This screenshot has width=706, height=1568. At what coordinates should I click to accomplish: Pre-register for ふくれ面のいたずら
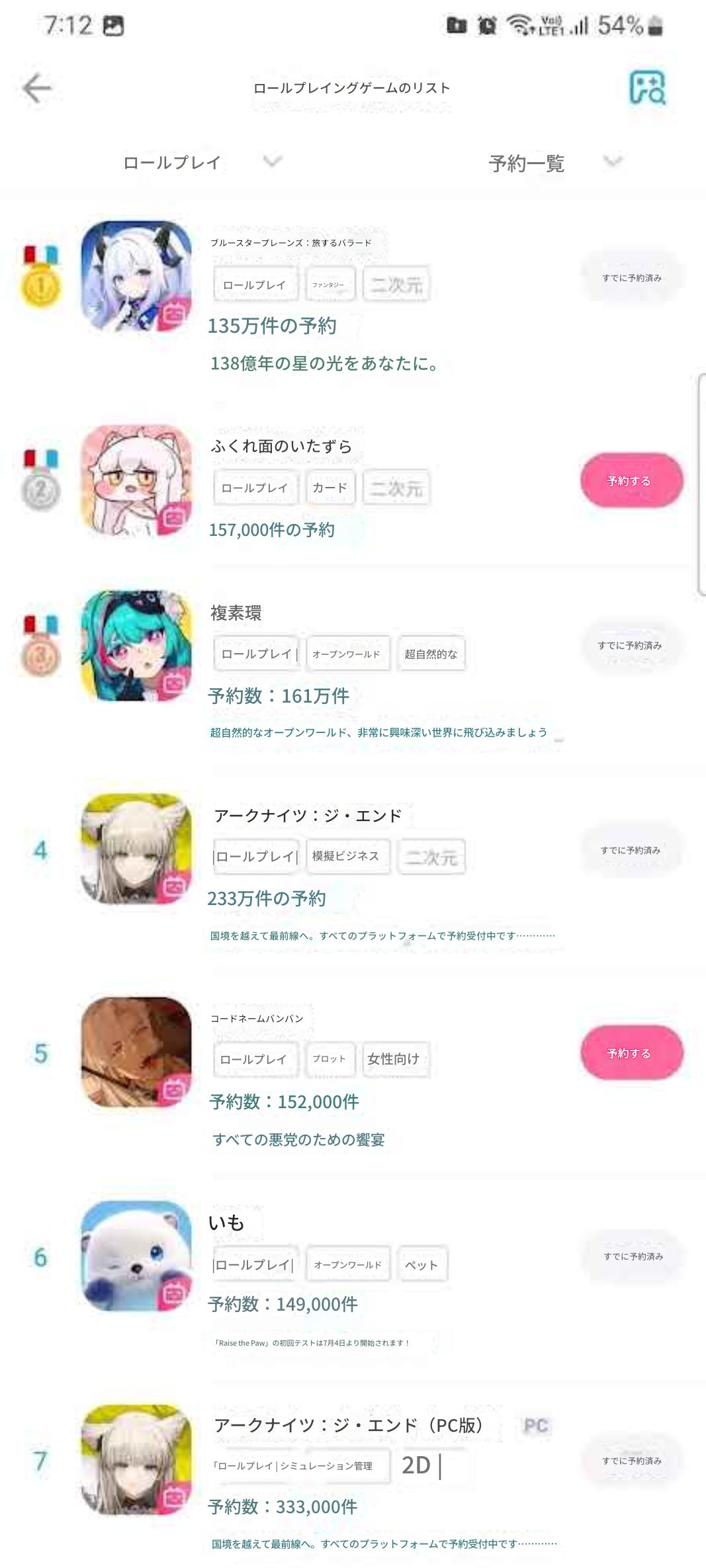pos(631,480)
